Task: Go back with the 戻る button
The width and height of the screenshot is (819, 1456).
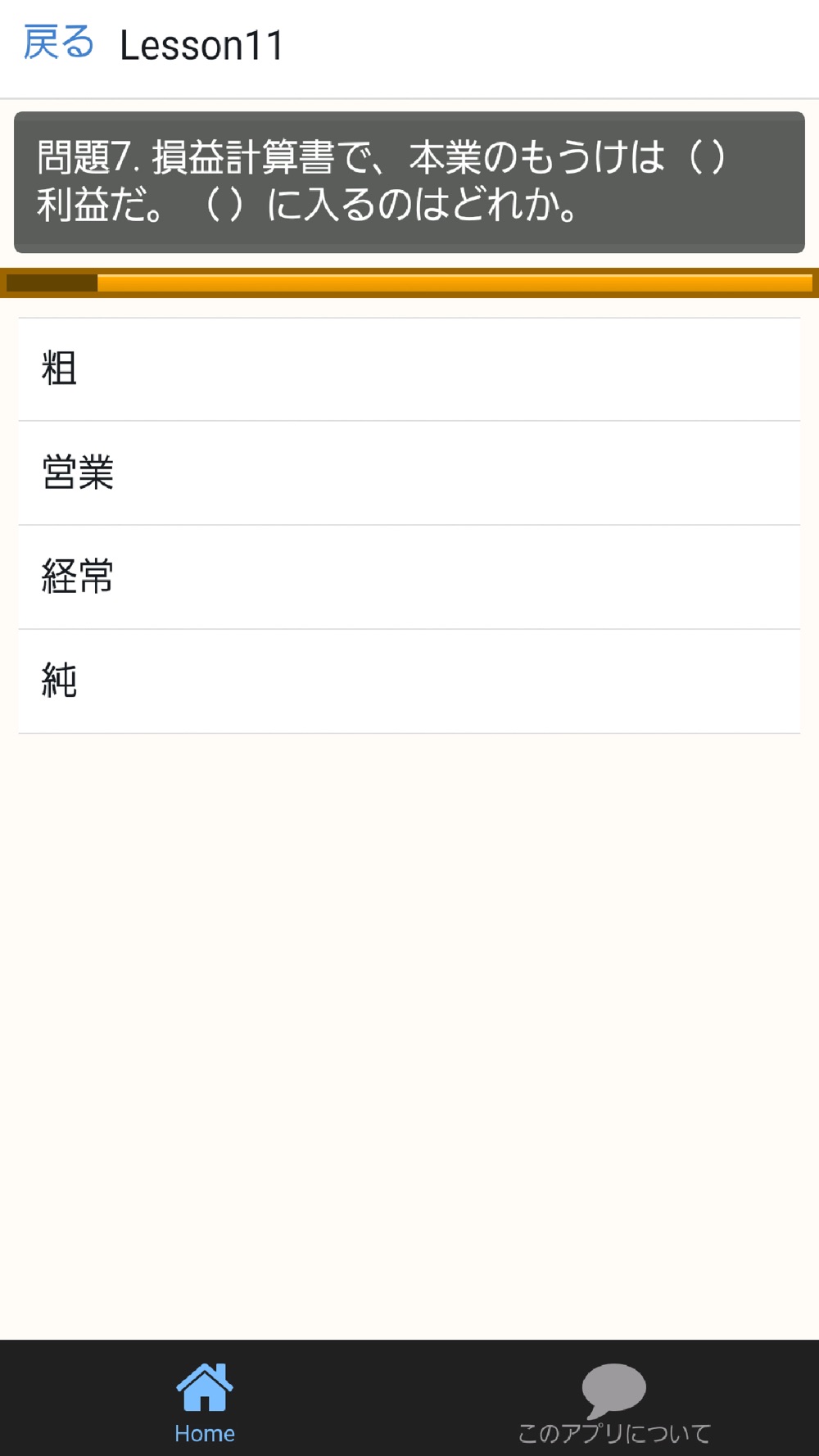Action: point(58,44)
